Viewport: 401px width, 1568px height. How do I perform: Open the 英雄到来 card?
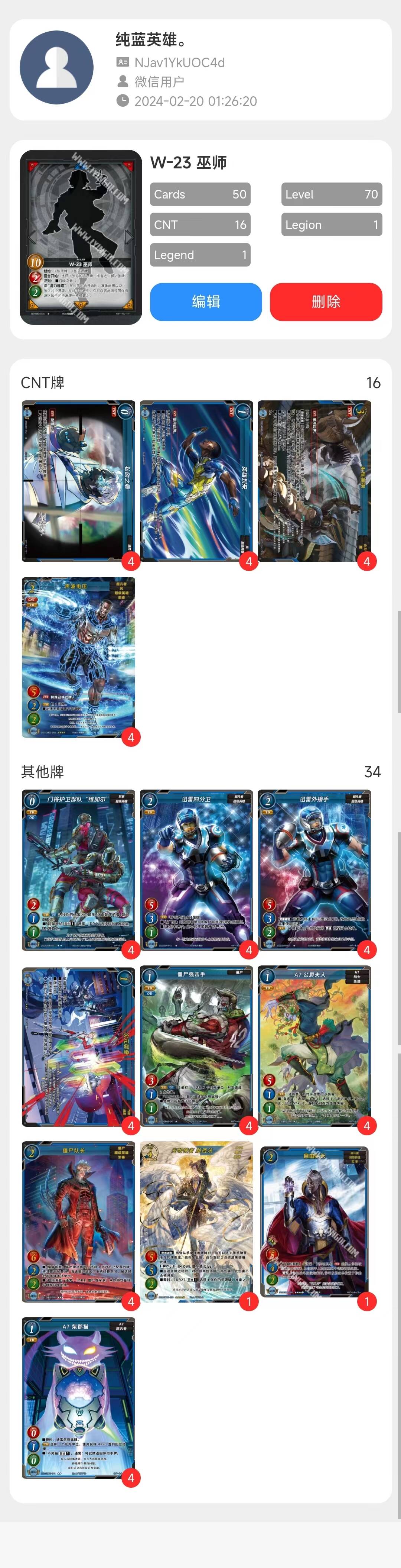(196, 481)
